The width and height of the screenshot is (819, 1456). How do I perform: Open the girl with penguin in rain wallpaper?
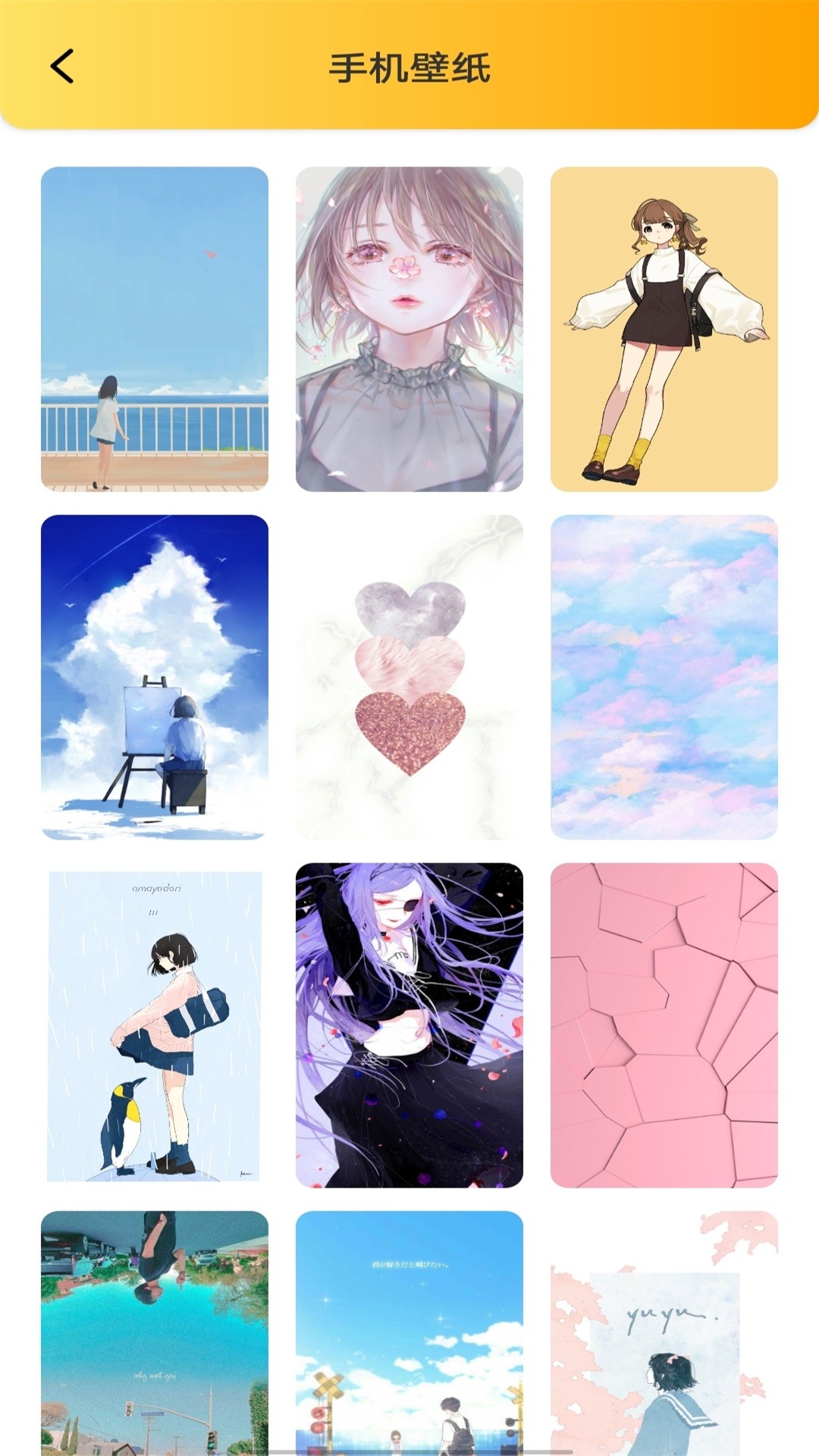pos(155,1025)
